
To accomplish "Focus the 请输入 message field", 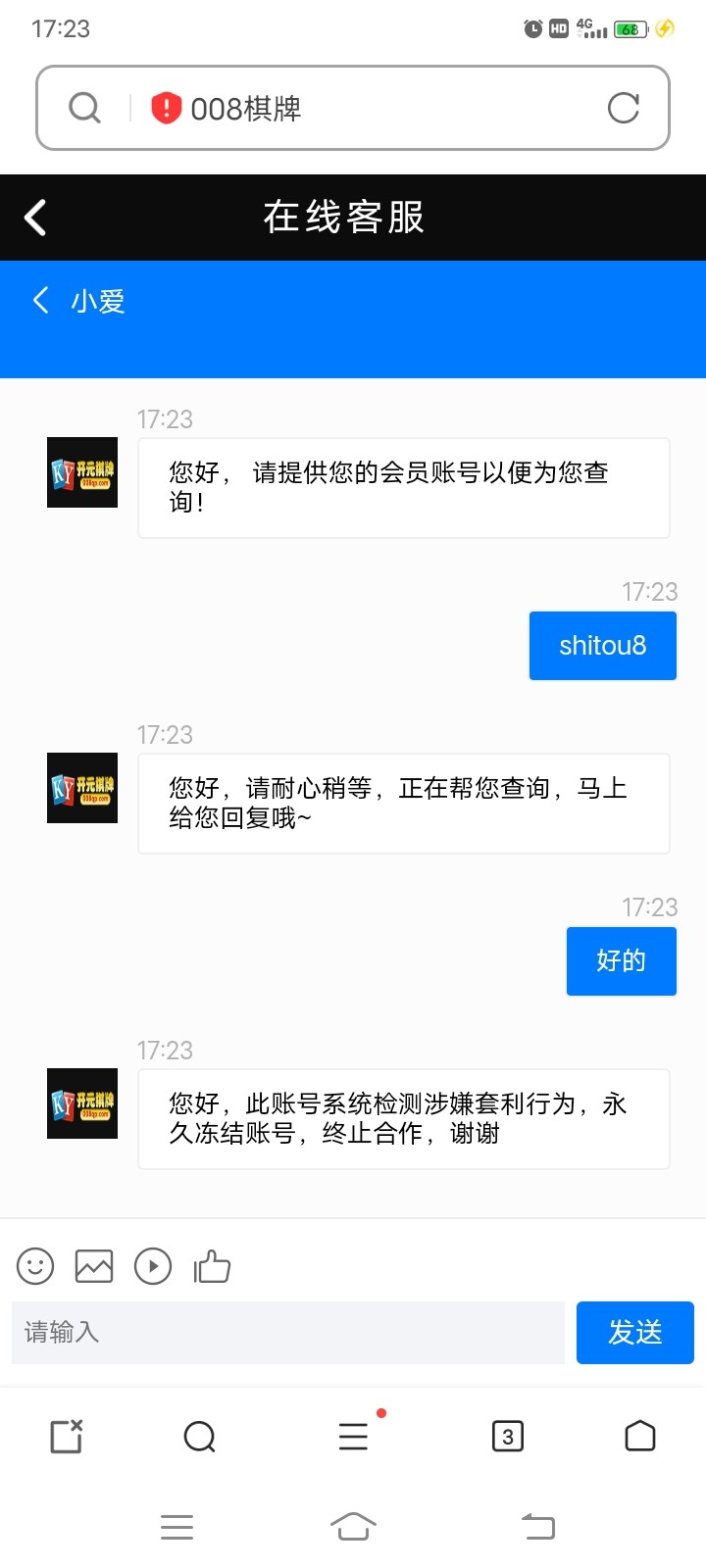I will pyautogui.click(x=287, y=1332).
